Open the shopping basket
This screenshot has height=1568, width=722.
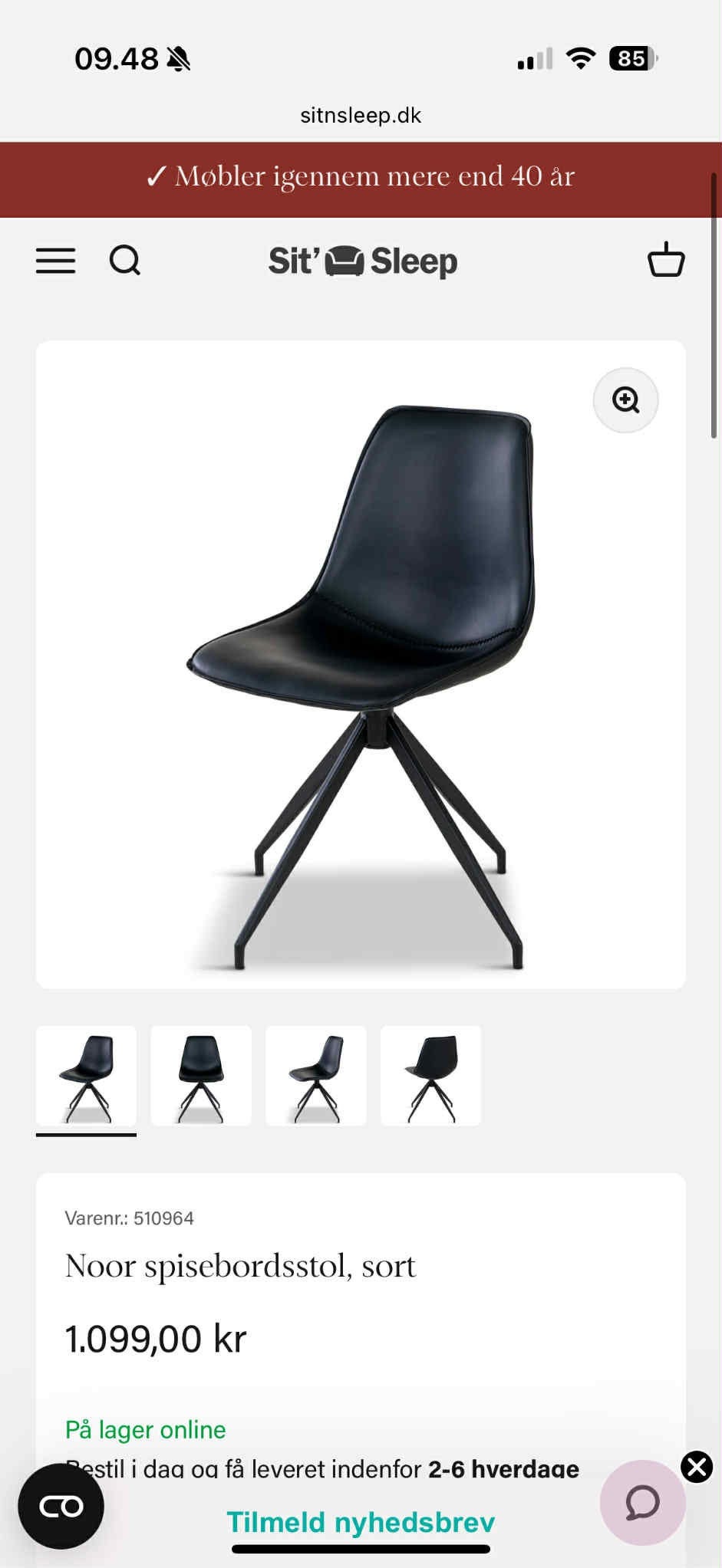click(x=666, y=259)
